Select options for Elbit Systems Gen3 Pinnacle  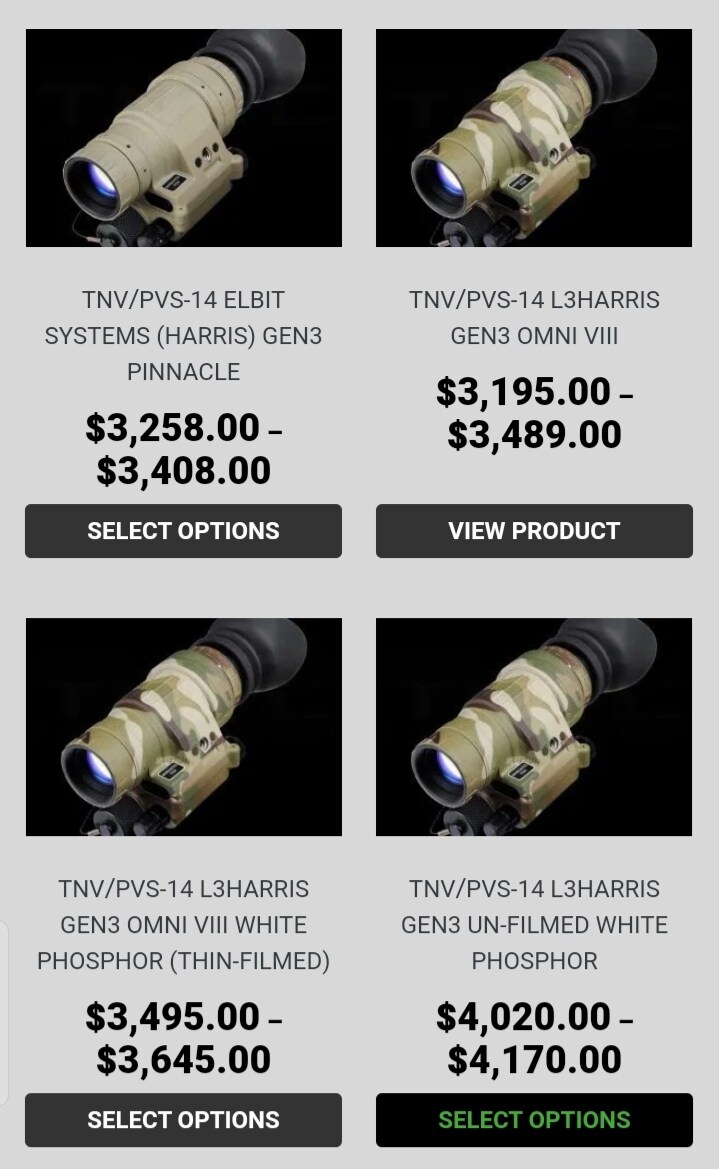point(183,531)
